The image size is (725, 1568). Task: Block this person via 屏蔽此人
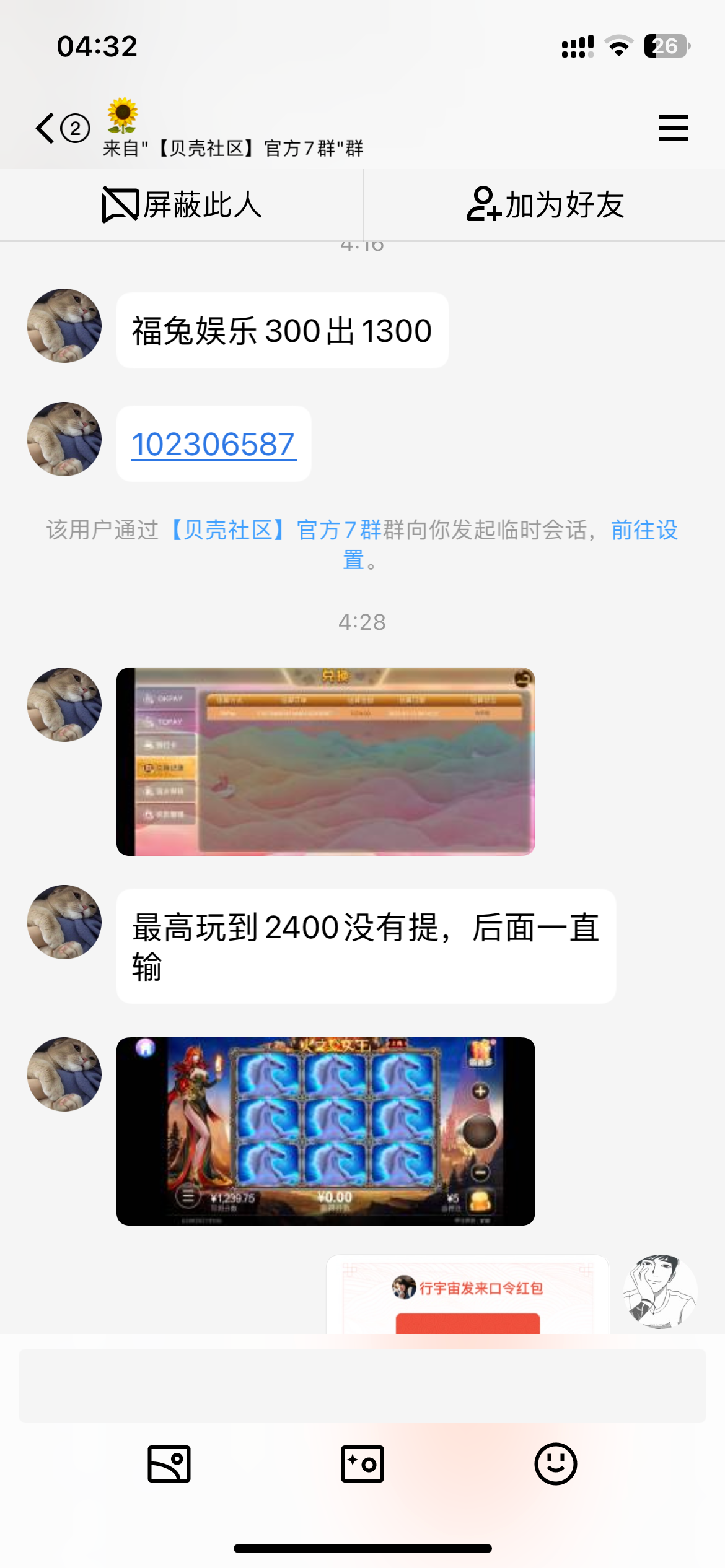click(182, 205)
